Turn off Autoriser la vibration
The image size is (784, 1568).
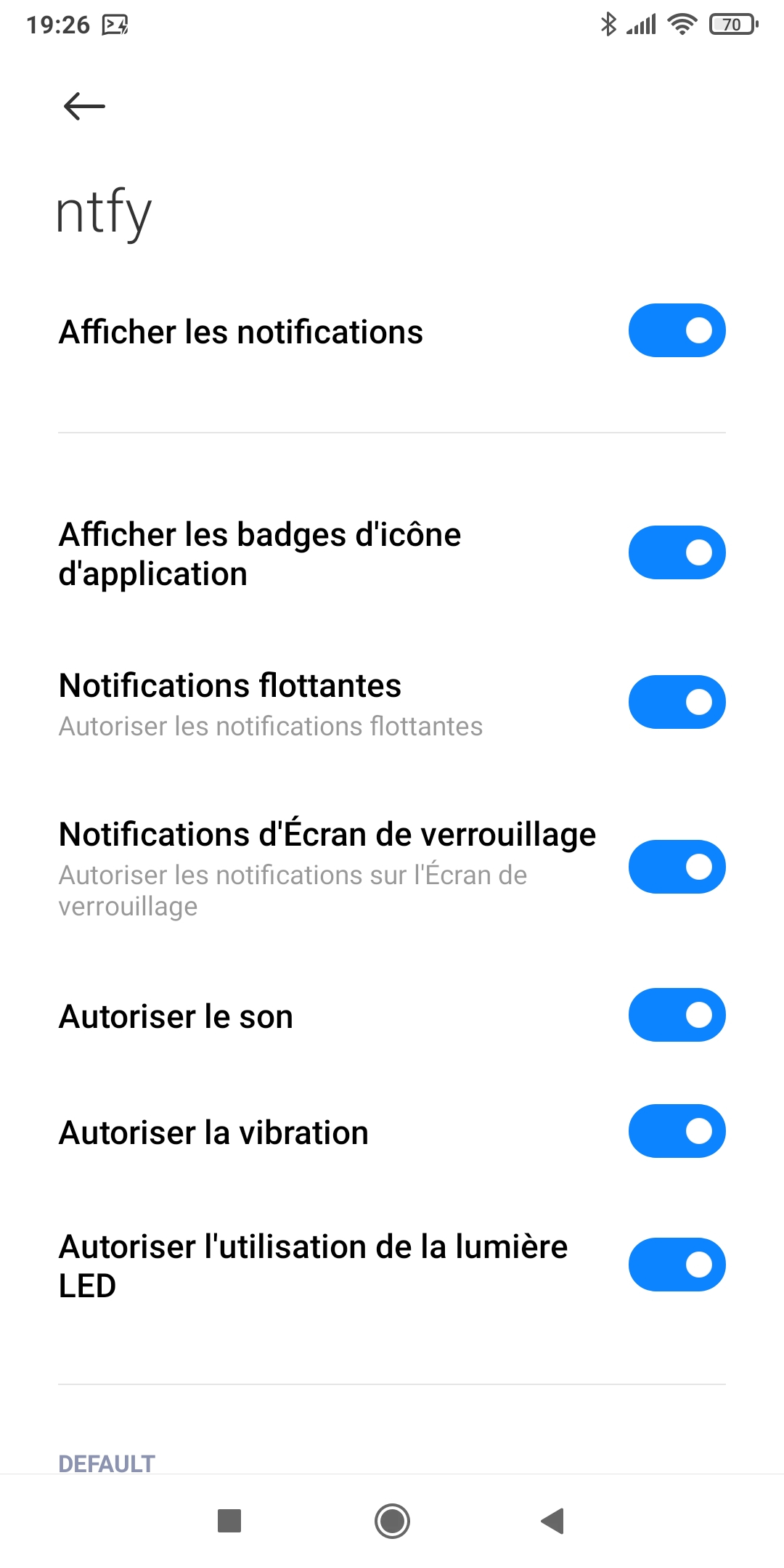677,1131
